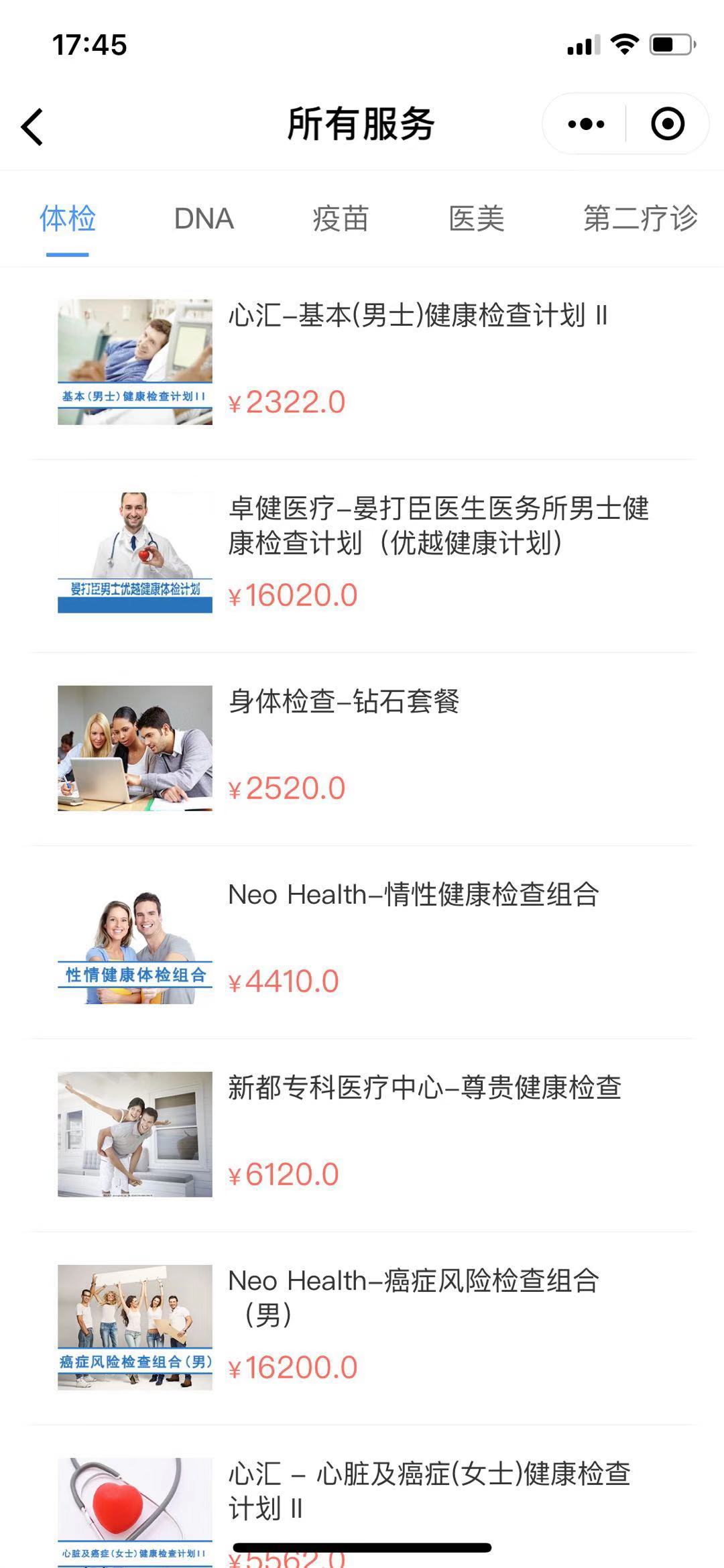
Task: Go back using the top-left arrow
Action: 32,127
